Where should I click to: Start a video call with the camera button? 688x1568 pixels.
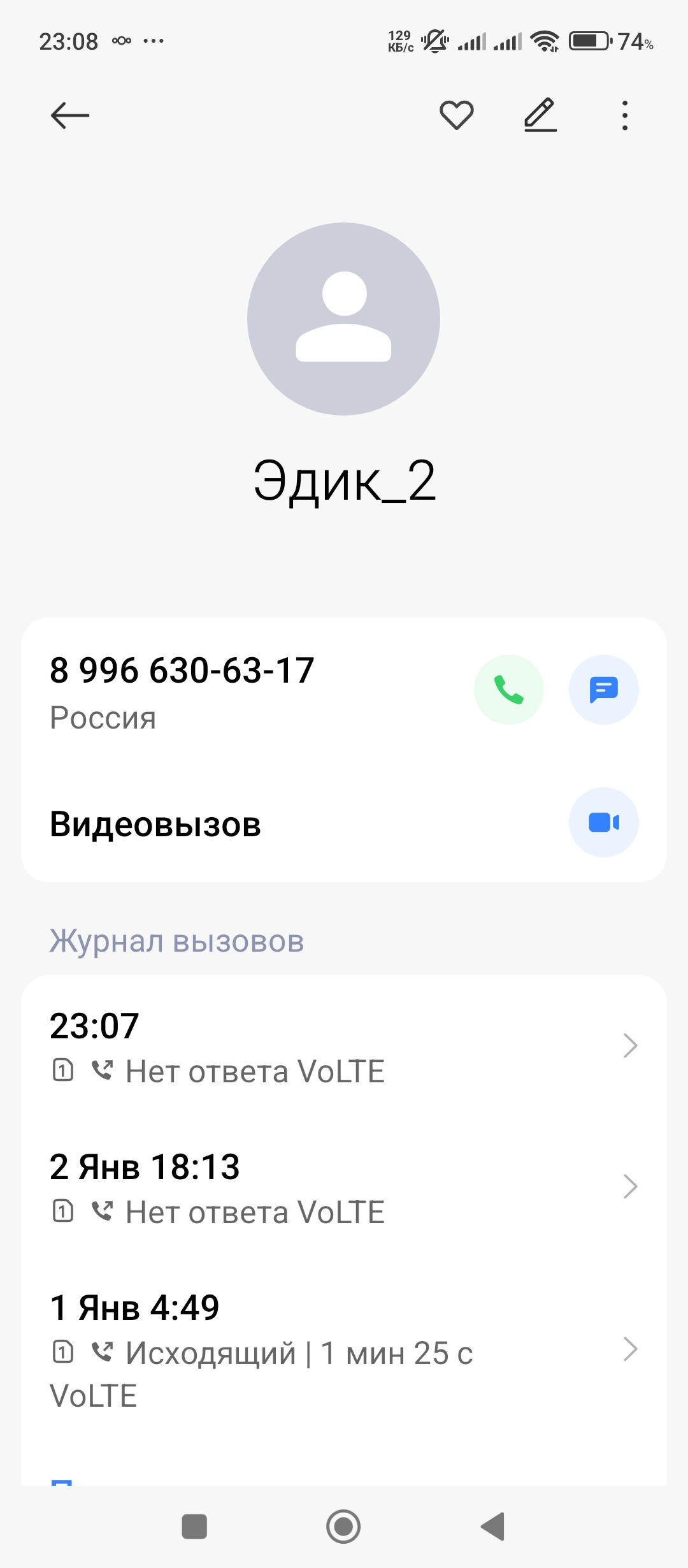click(603, 822)
